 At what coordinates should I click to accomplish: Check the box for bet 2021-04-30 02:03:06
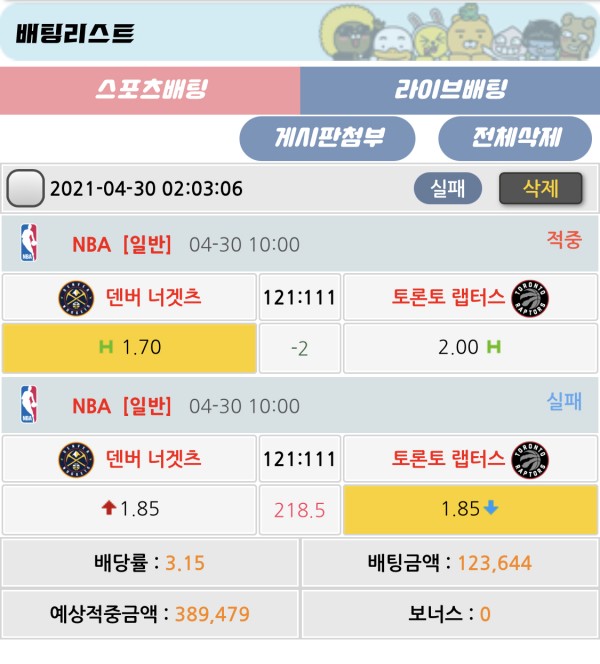pos(25,188)
